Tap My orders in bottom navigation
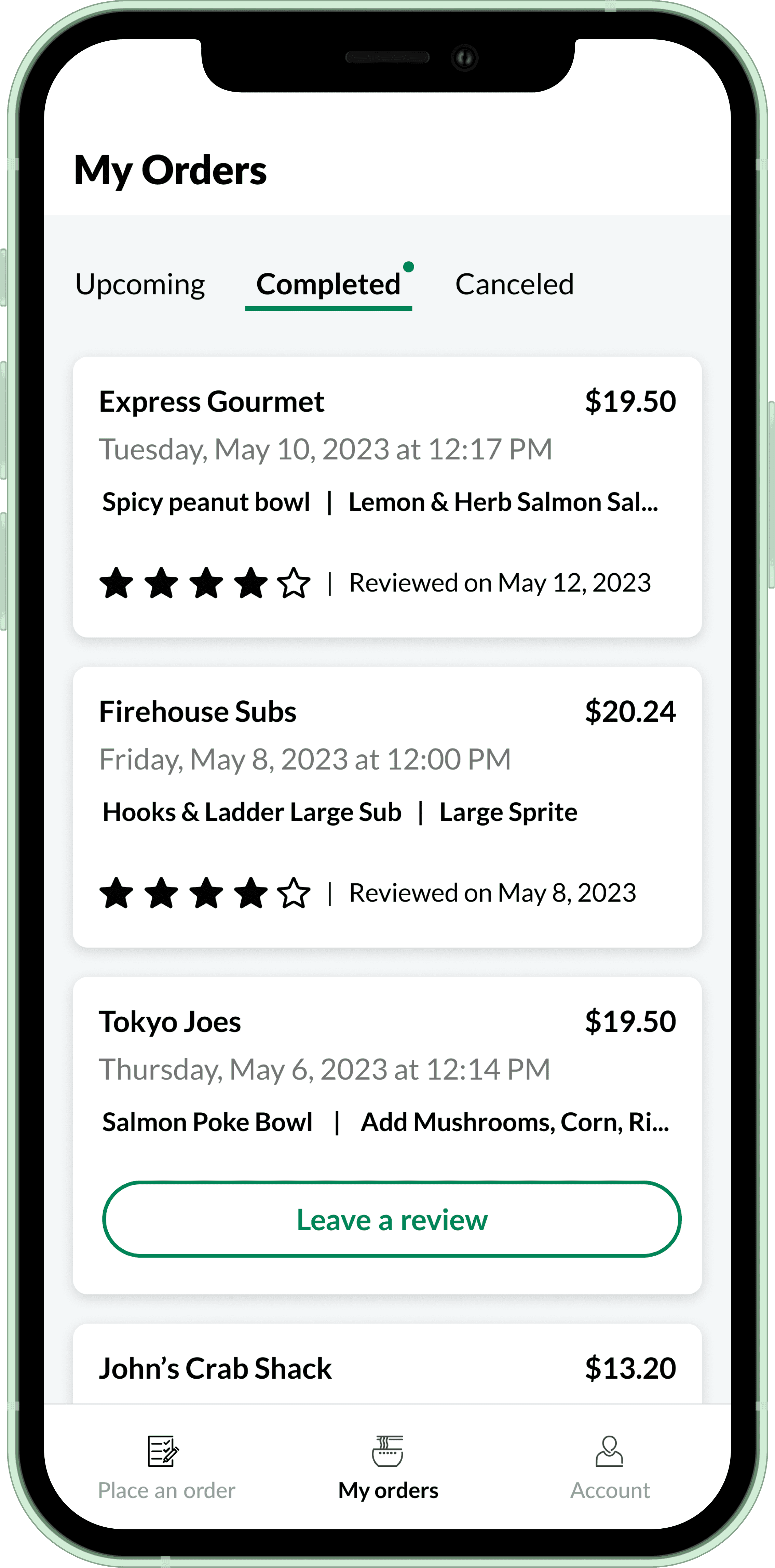 click(x=388, y=1468)
